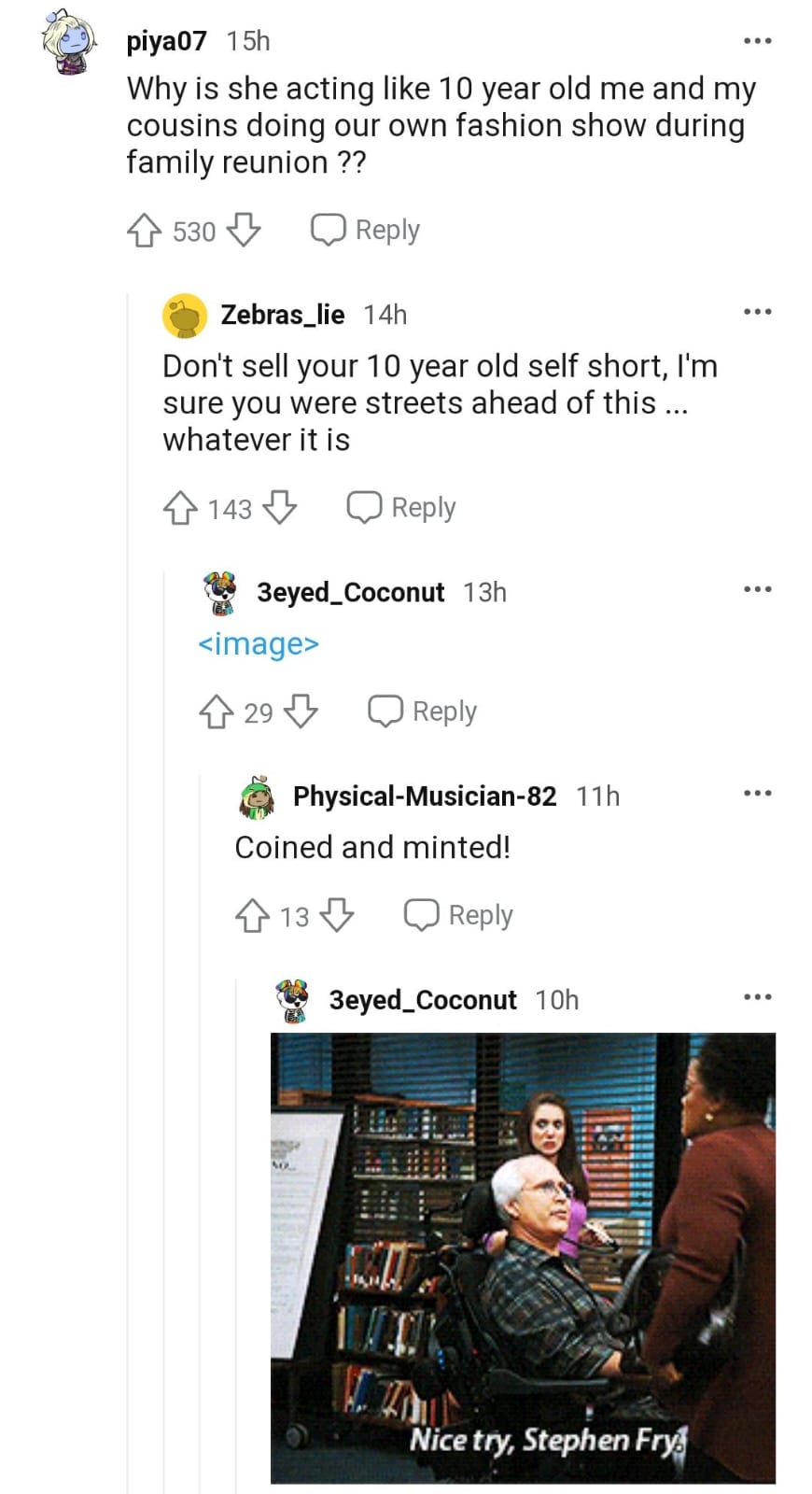This screenshot has width=812, height=1494.
Task: Upvote piya07's comment
Action: 144,231
